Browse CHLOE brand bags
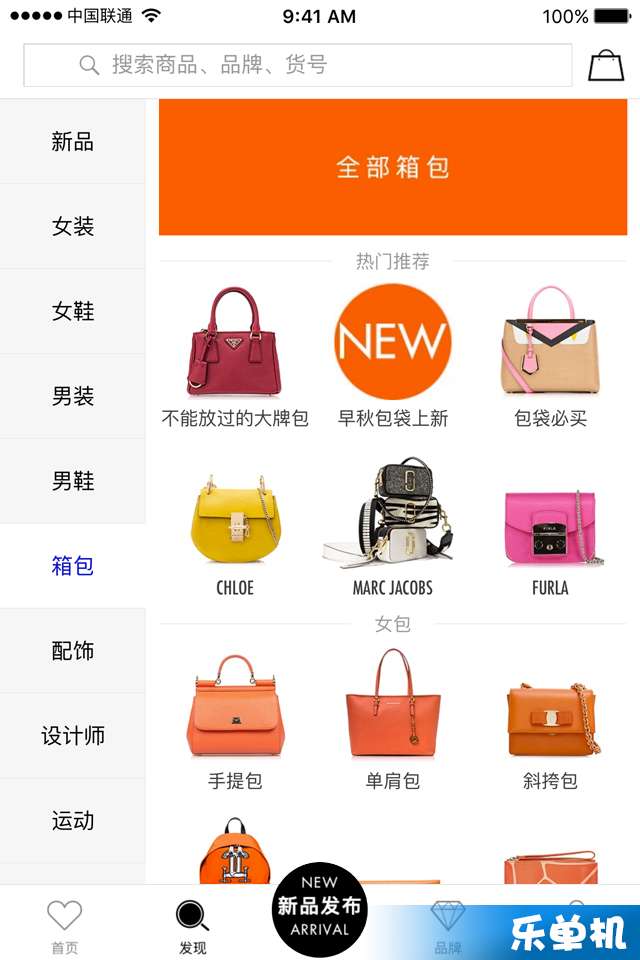This screenshot has height=960, width=640. coord(235,530)
